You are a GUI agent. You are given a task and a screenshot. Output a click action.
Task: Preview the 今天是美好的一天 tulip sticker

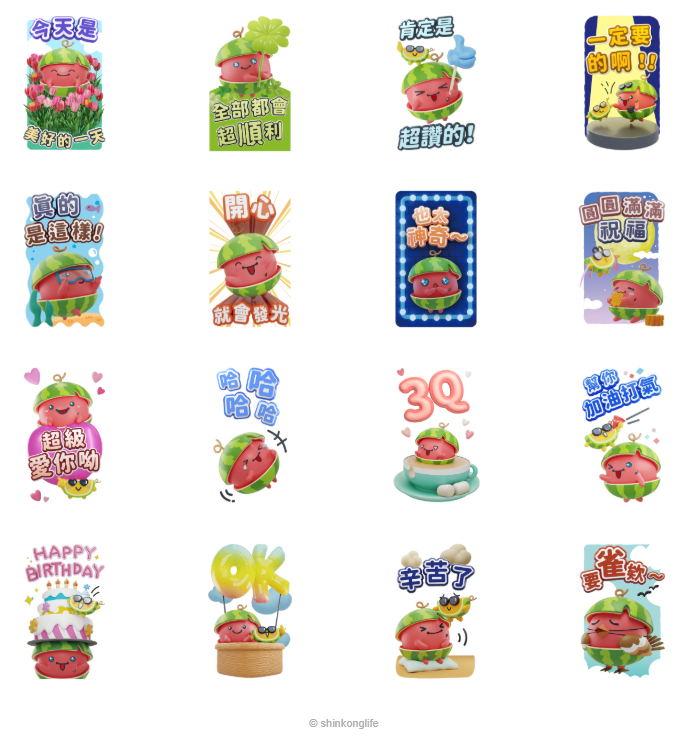point(64,84)
